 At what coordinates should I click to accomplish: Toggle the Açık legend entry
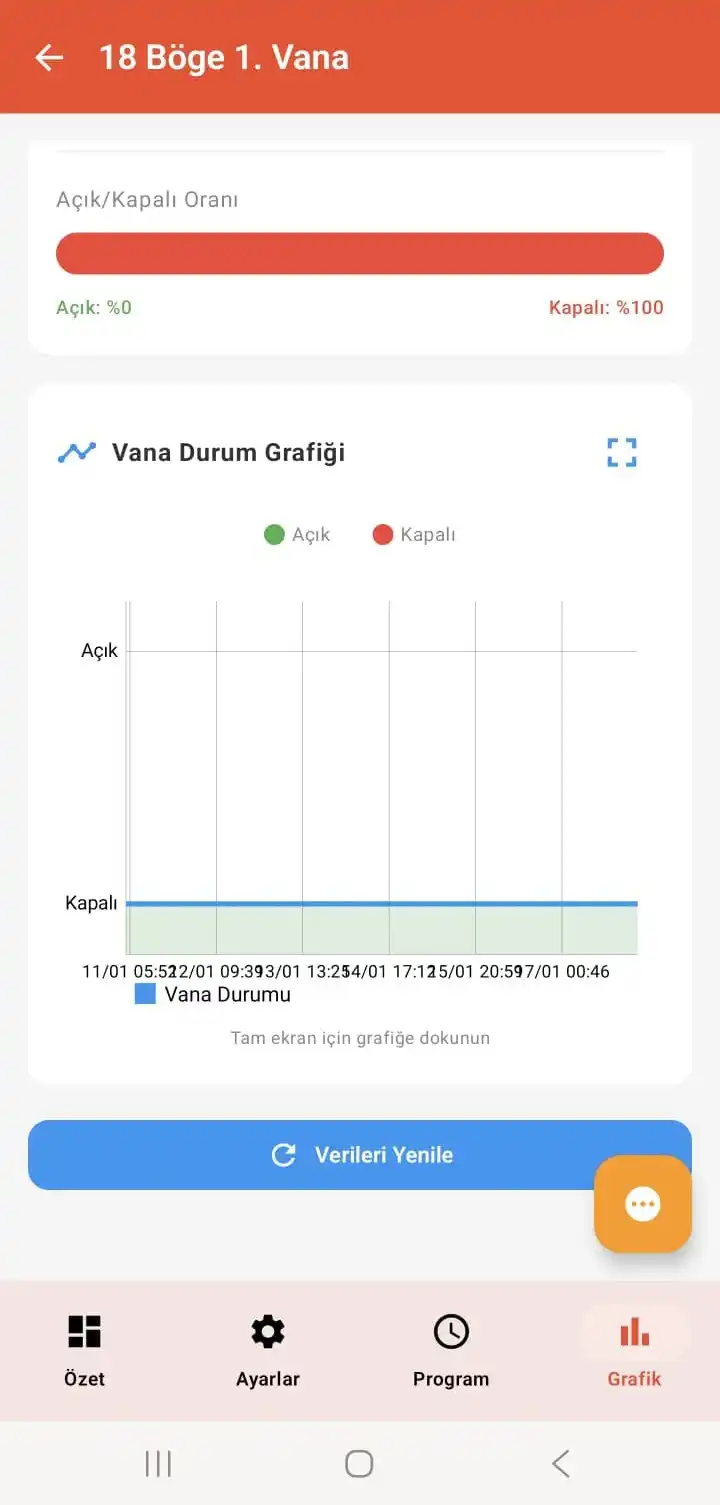point(296,534)
